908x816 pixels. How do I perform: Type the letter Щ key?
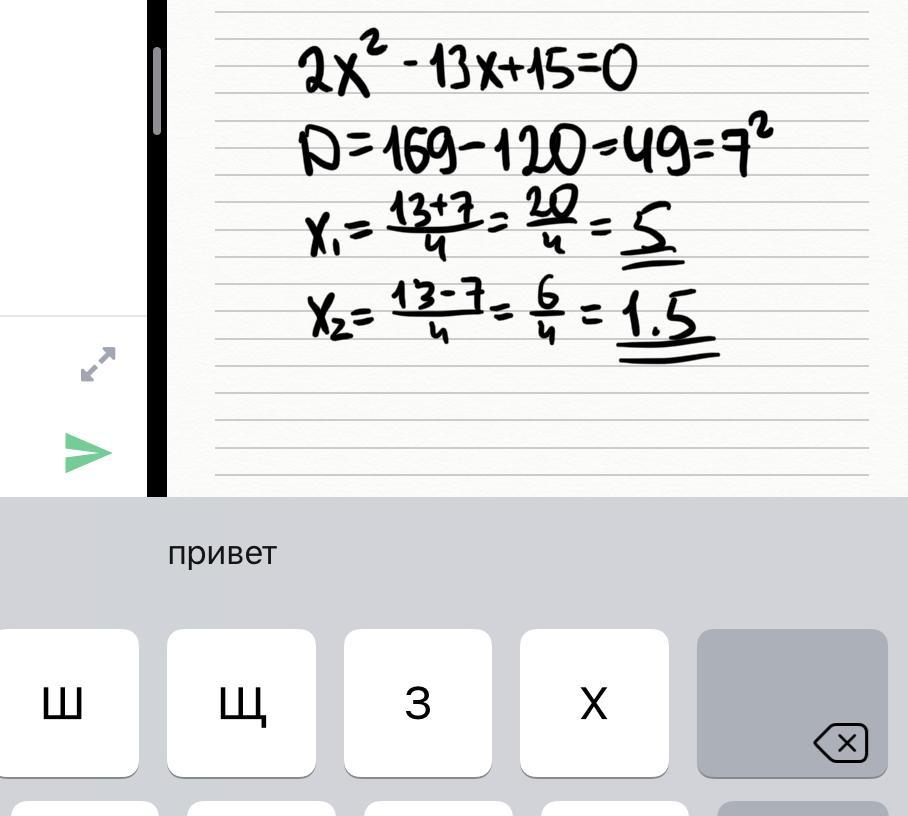tap(241, 703)
